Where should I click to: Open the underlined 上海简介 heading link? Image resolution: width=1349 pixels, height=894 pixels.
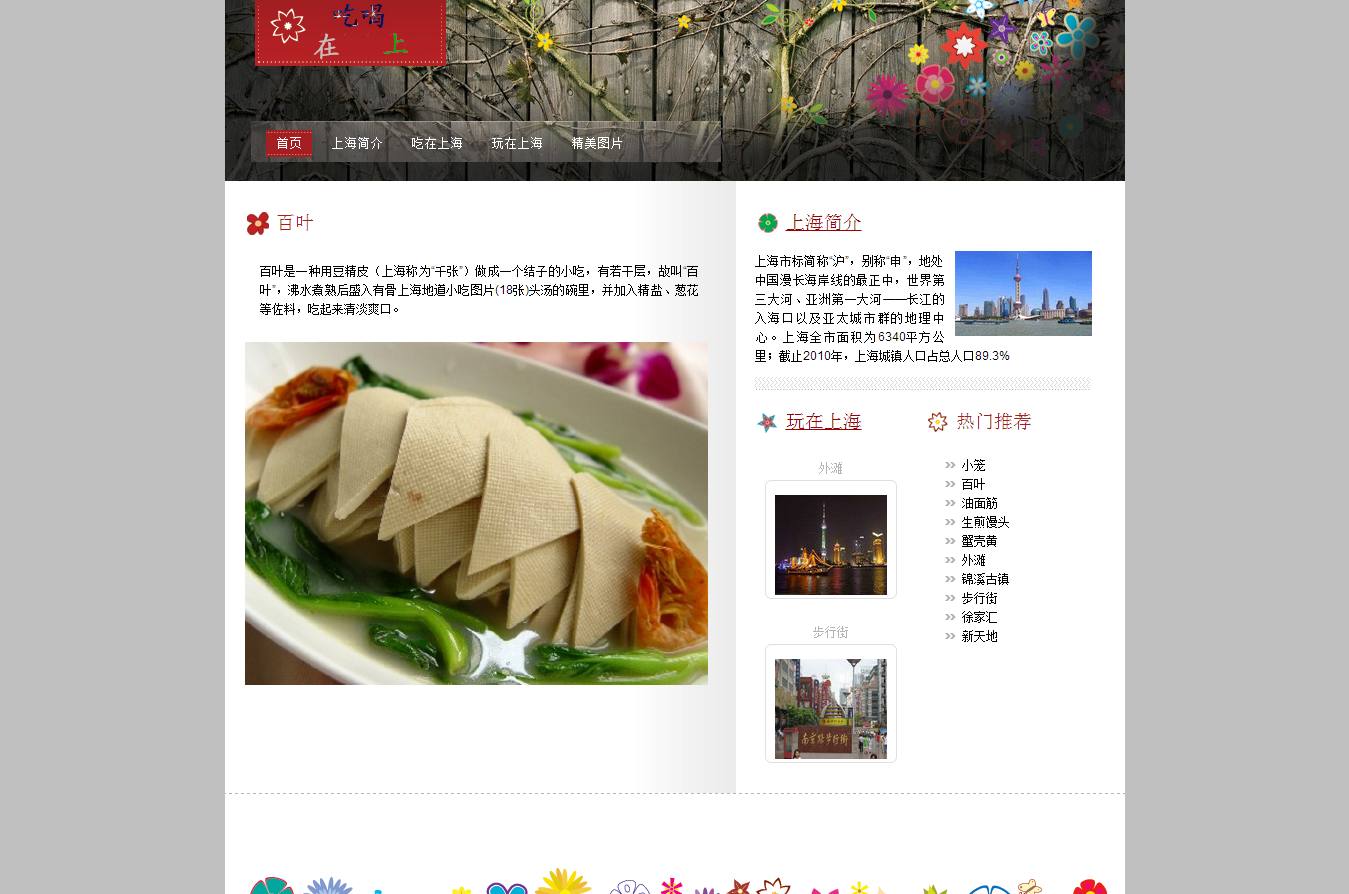[x=824, y=222]
